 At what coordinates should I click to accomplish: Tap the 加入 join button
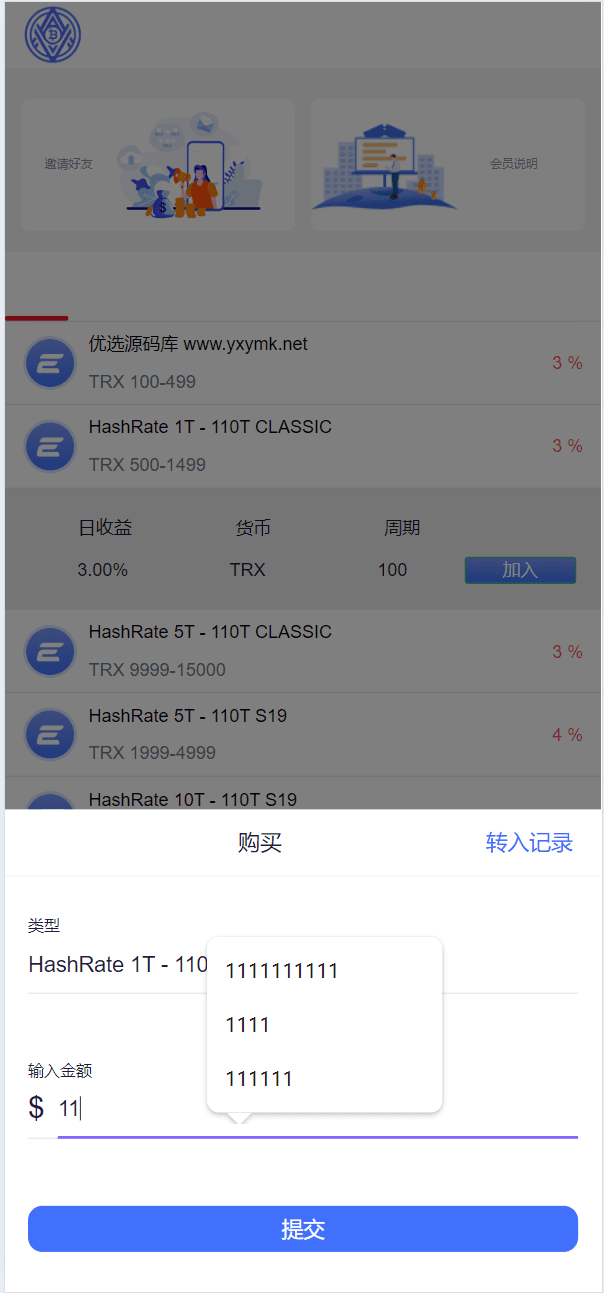click(520, 570)
